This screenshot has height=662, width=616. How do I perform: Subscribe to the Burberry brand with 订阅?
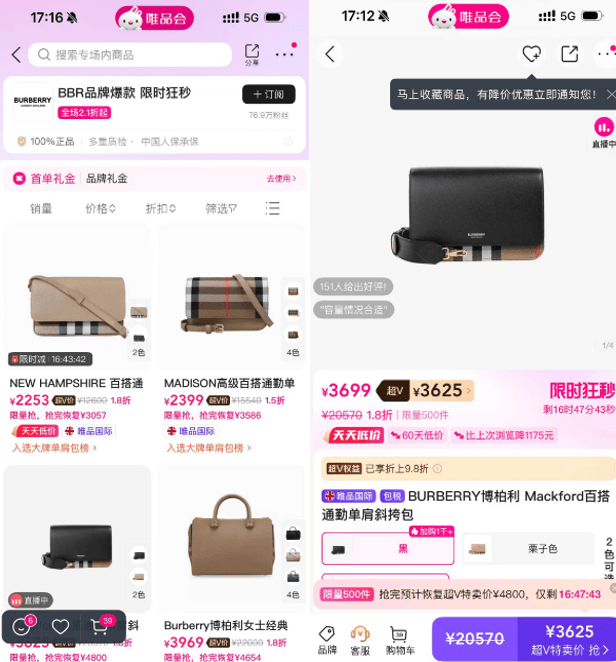coord(268,94)
